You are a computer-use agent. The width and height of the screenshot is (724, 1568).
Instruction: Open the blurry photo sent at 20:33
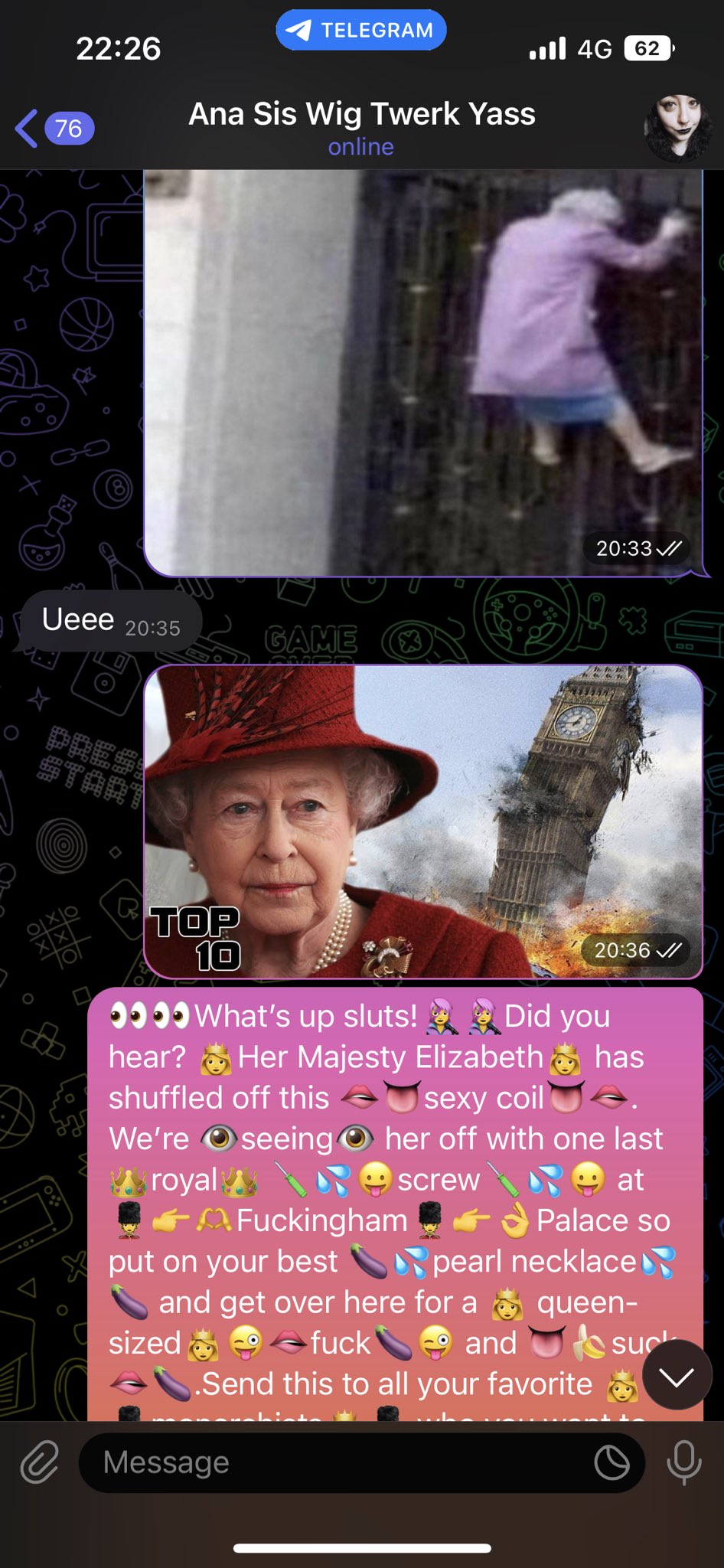[x=422, y=371]
